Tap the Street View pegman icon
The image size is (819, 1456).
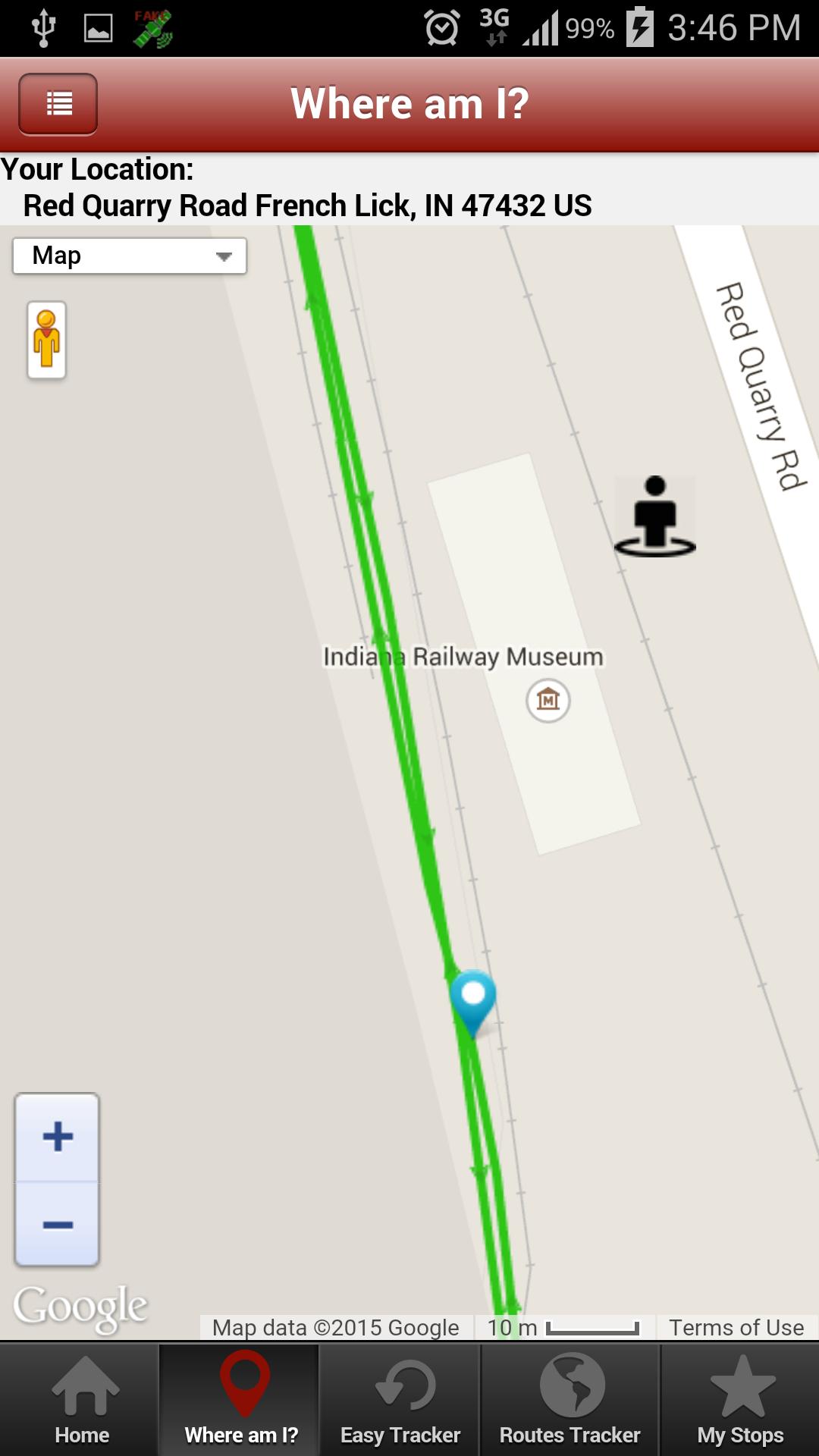[47, 340]
